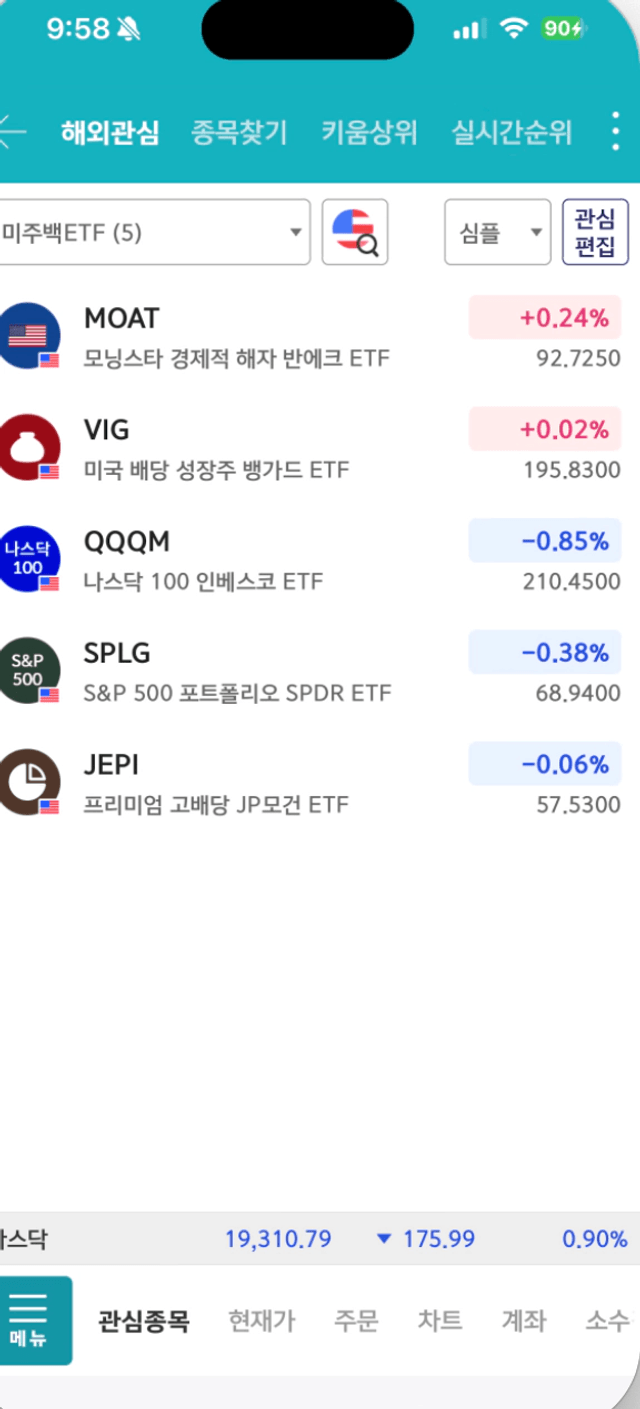Select the QQQM 나스닥 100 row

coord(320,560)
